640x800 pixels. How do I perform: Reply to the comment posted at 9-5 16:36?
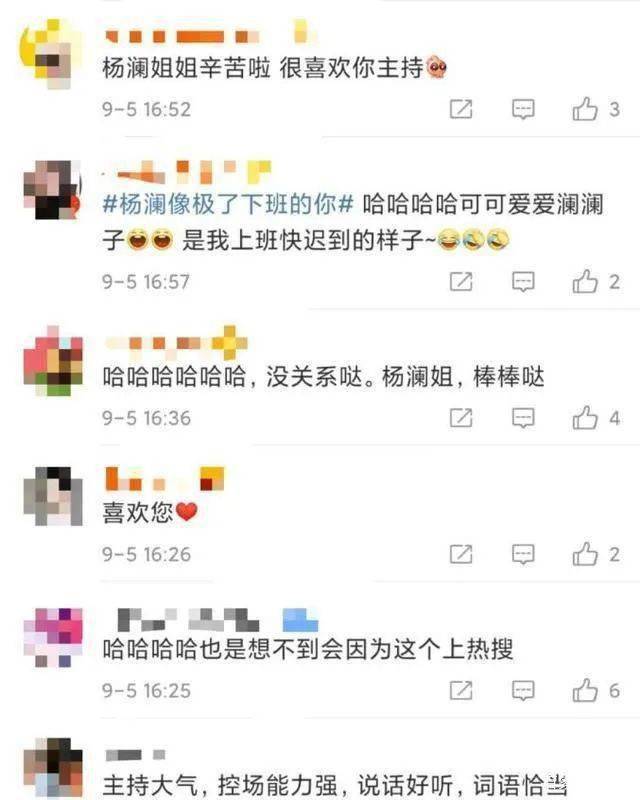pos(524,418)
